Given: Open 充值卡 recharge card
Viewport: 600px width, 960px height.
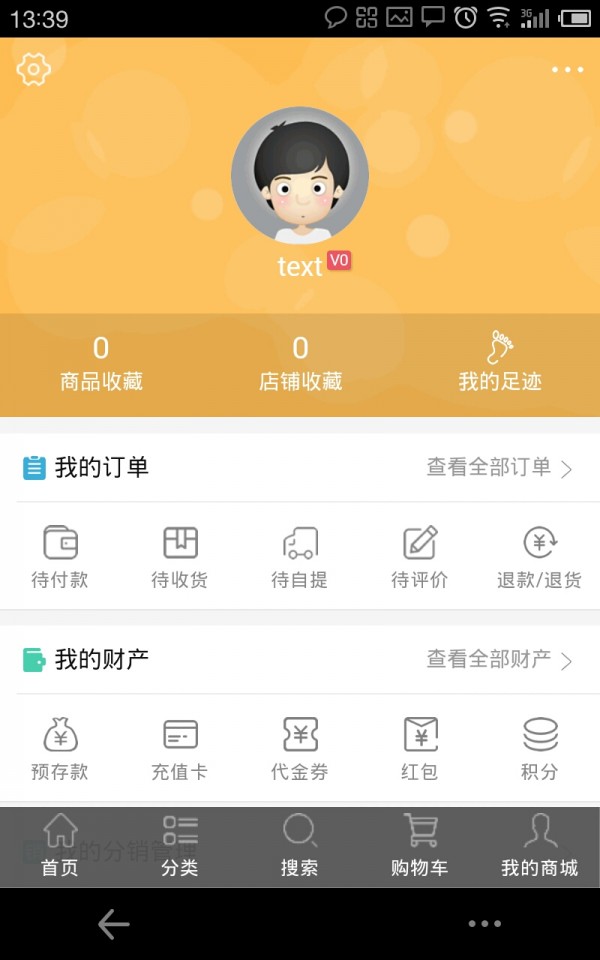Looking at the screenshot, I should (x=180, y=749).
